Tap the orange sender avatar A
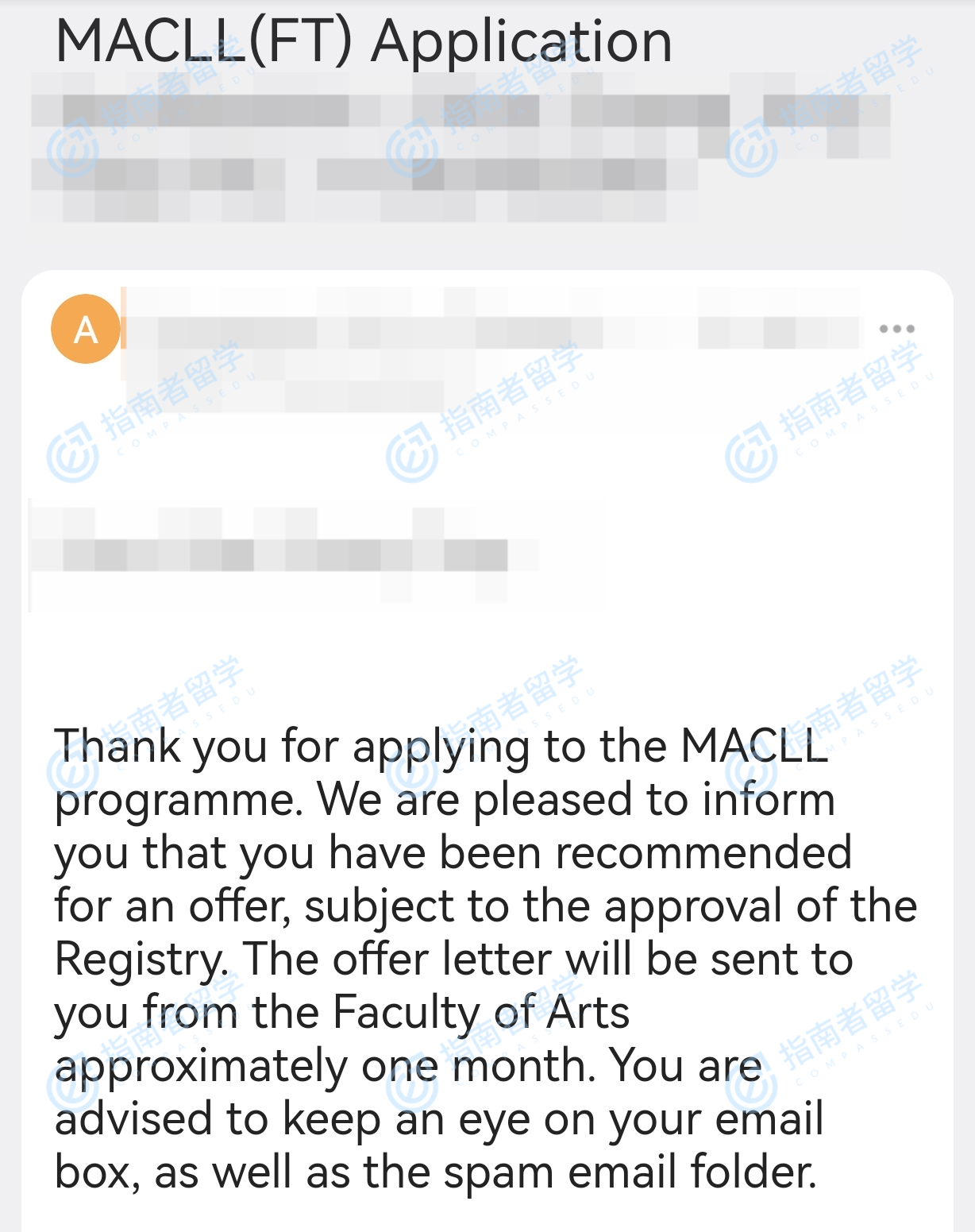Viewport: 975px width, 1232px height. 86,329
